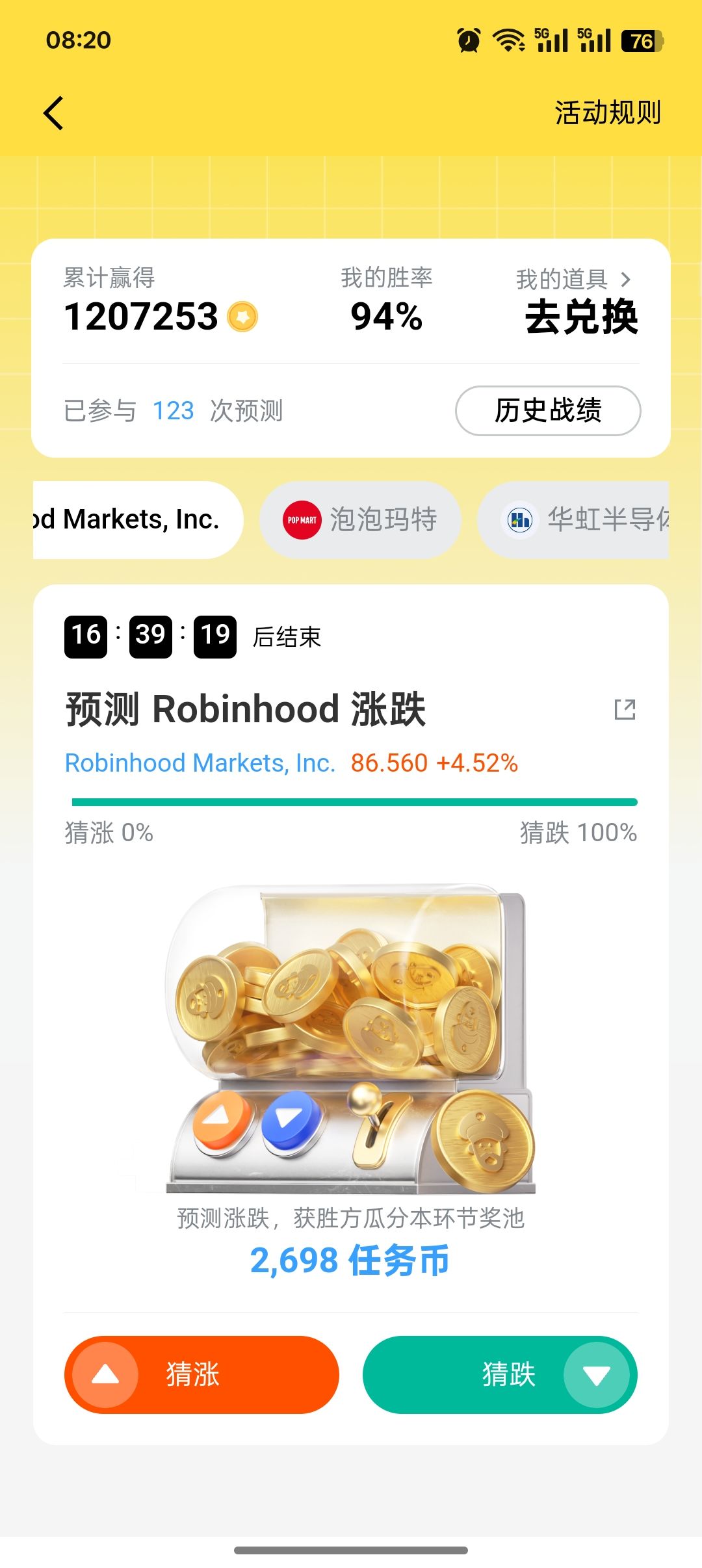Switch to the 泡泡玛特 stock tab
Image resolution: width=702 pixels, height=1568 pixels.
[361, 520]
